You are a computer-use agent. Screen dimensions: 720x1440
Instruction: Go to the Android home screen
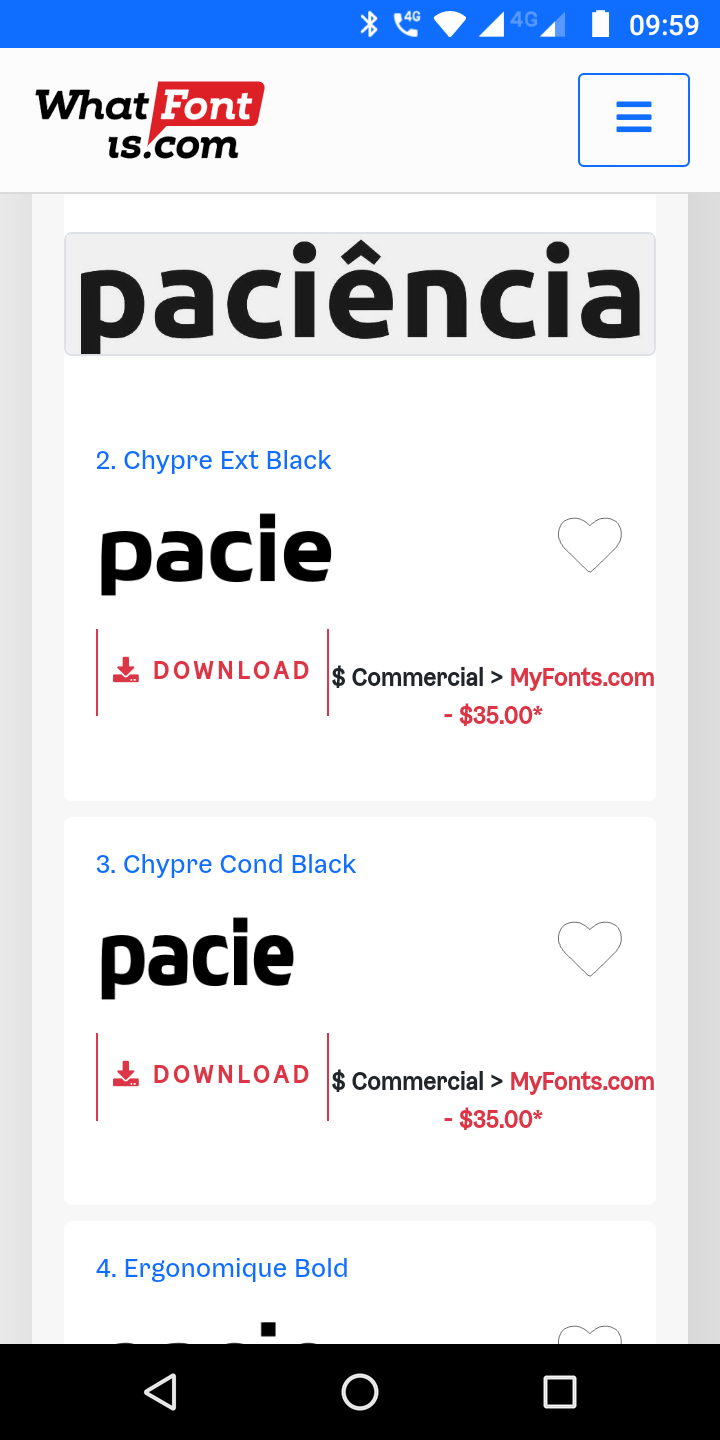[360, 1391]
